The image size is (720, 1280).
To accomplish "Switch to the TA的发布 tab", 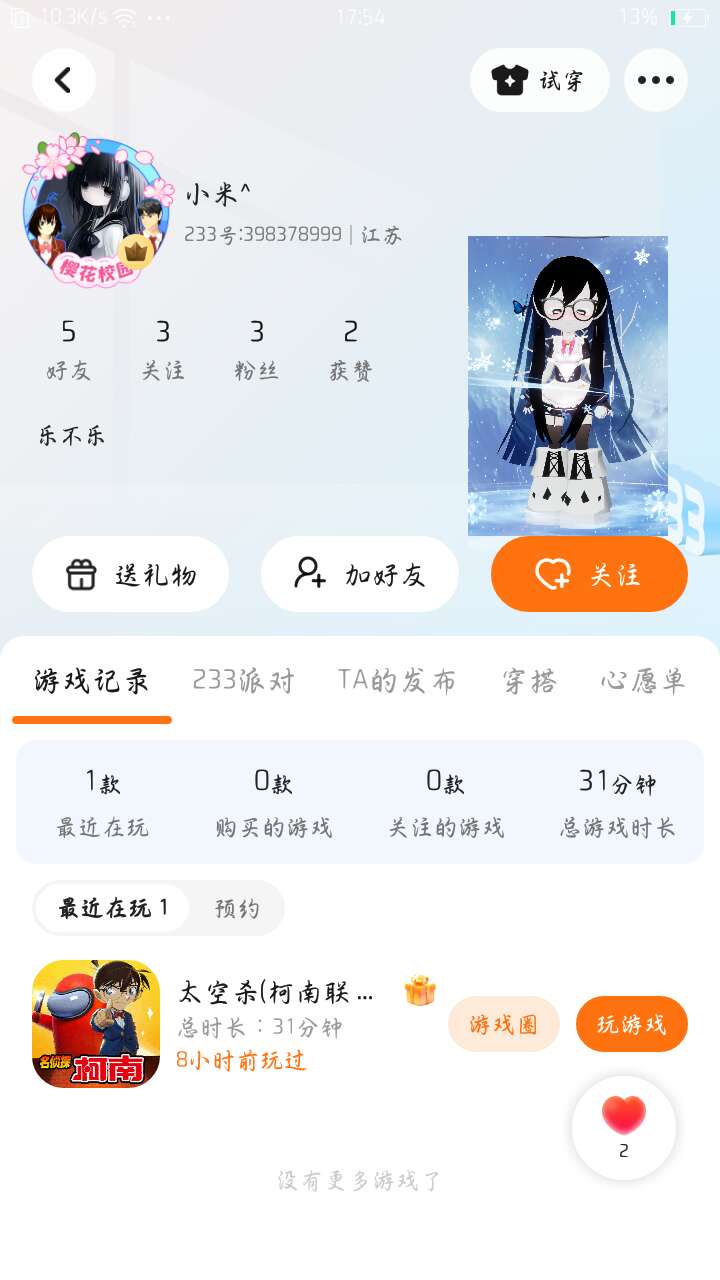I will pyautogui.click(x=396, y=681).
